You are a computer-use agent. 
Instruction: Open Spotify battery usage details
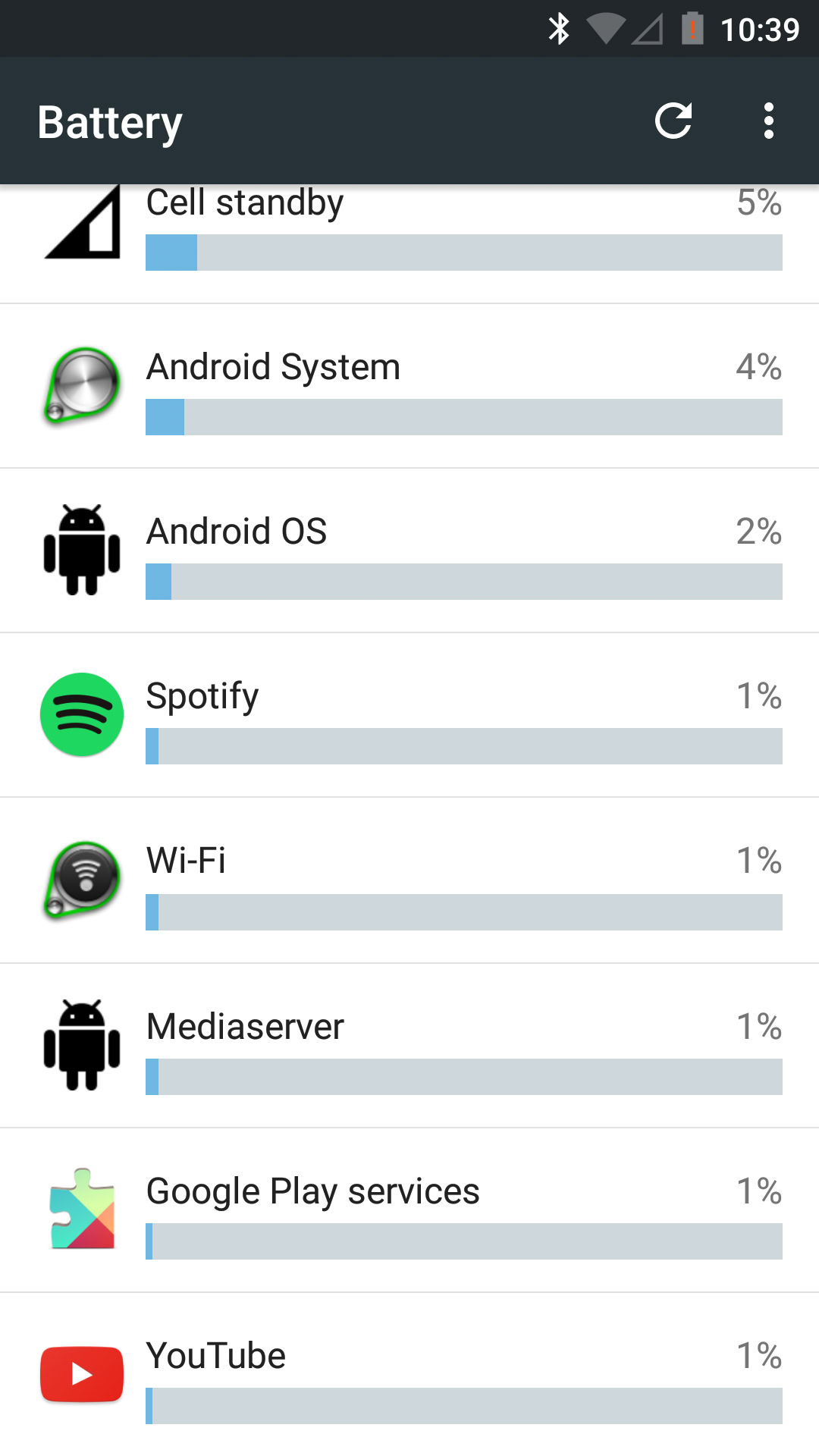tap(409, 716)
